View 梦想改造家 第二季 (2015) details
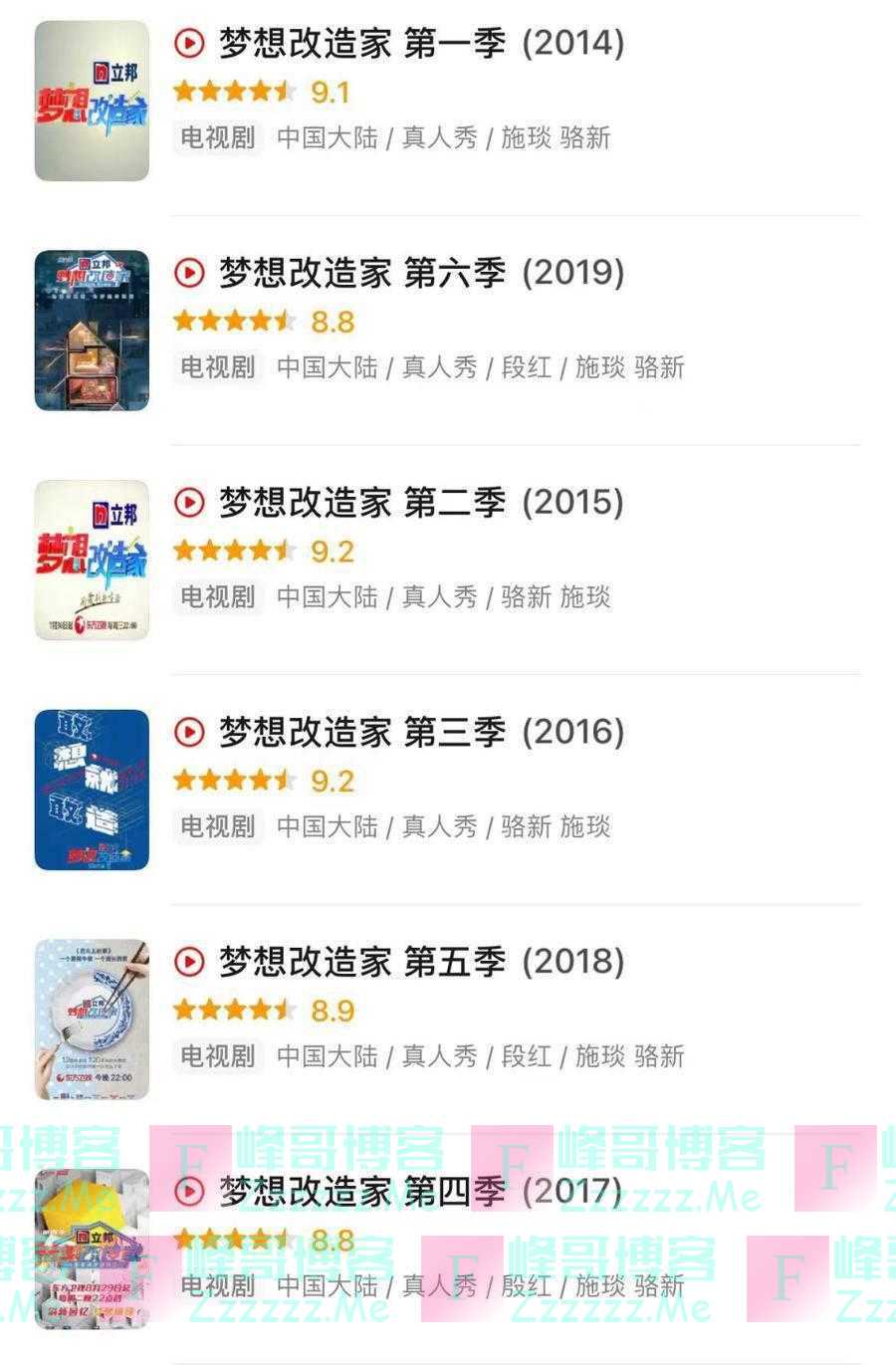The image size is (896, 1365). pos(421,503)
